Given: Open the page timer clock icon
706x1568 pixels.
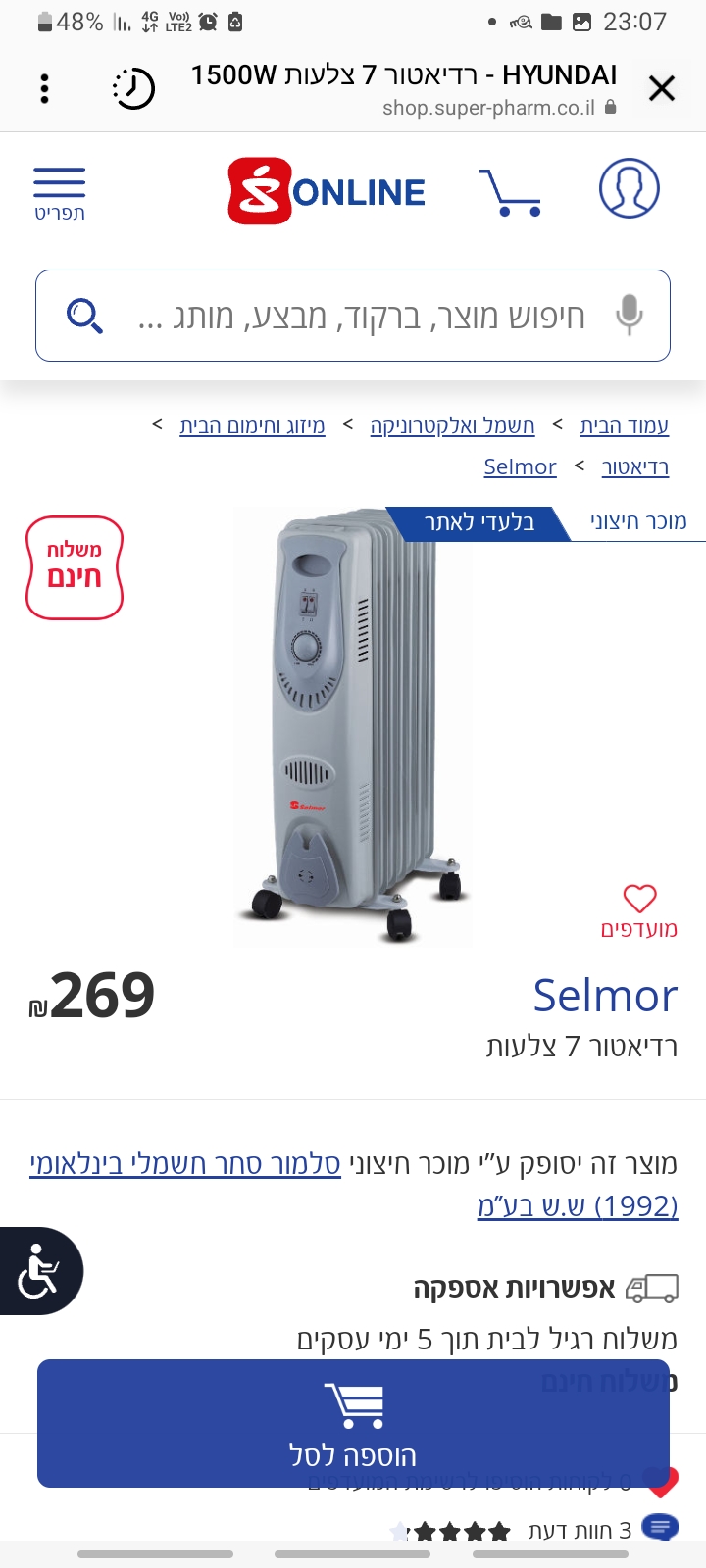Looking at the screenshot, I should point(133,89).
